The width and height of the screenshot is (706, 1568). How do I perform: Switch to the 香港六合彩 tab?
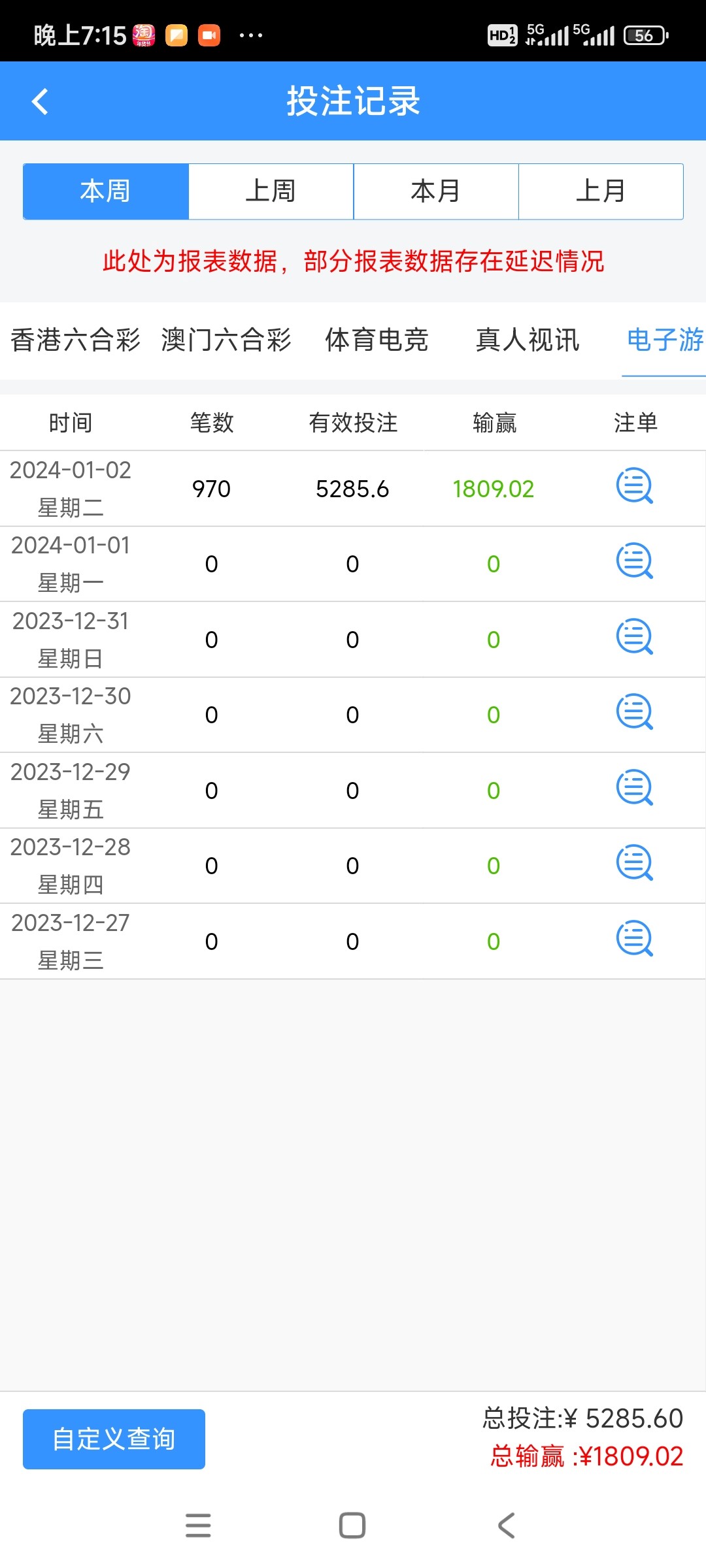74,340
